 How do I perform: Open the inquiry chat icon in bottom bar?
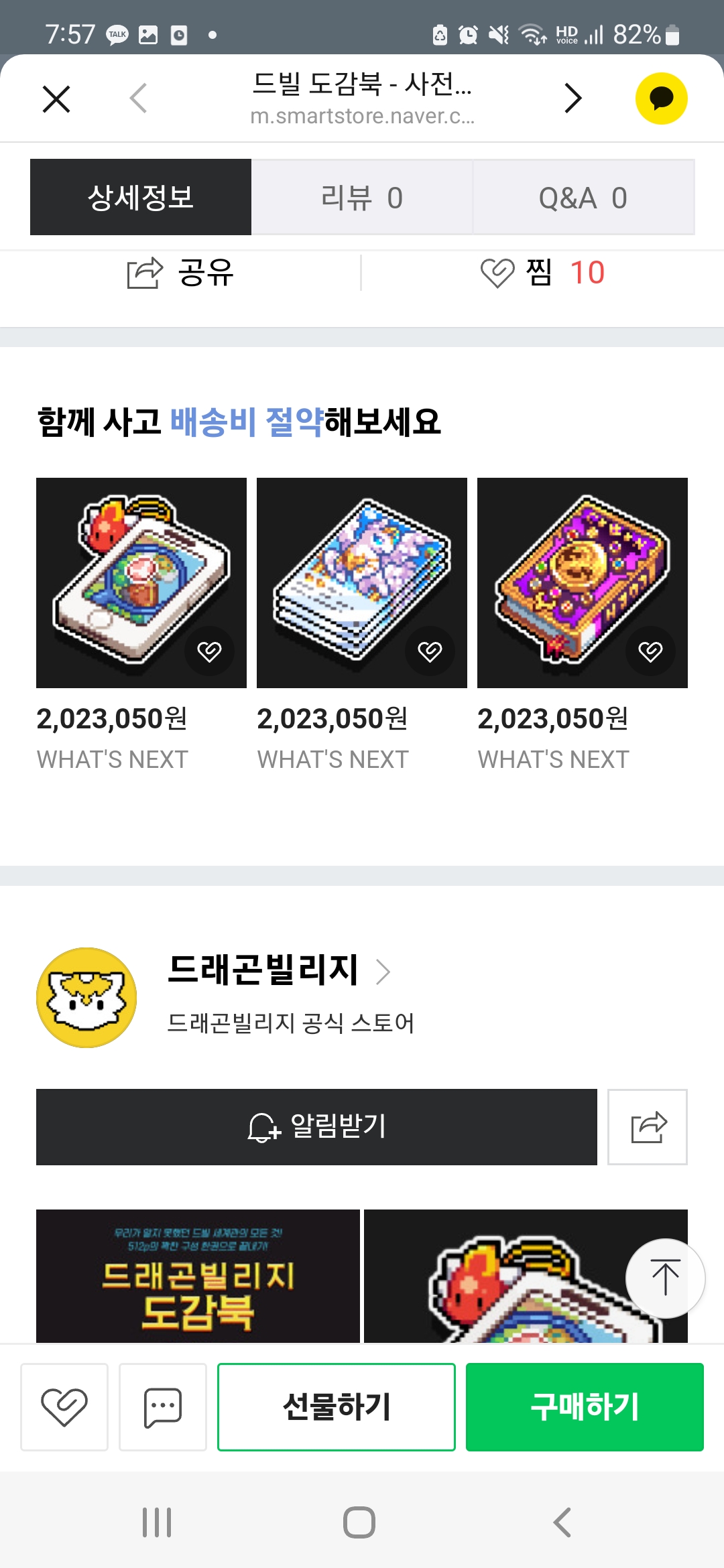click(x=163, y=1407)
